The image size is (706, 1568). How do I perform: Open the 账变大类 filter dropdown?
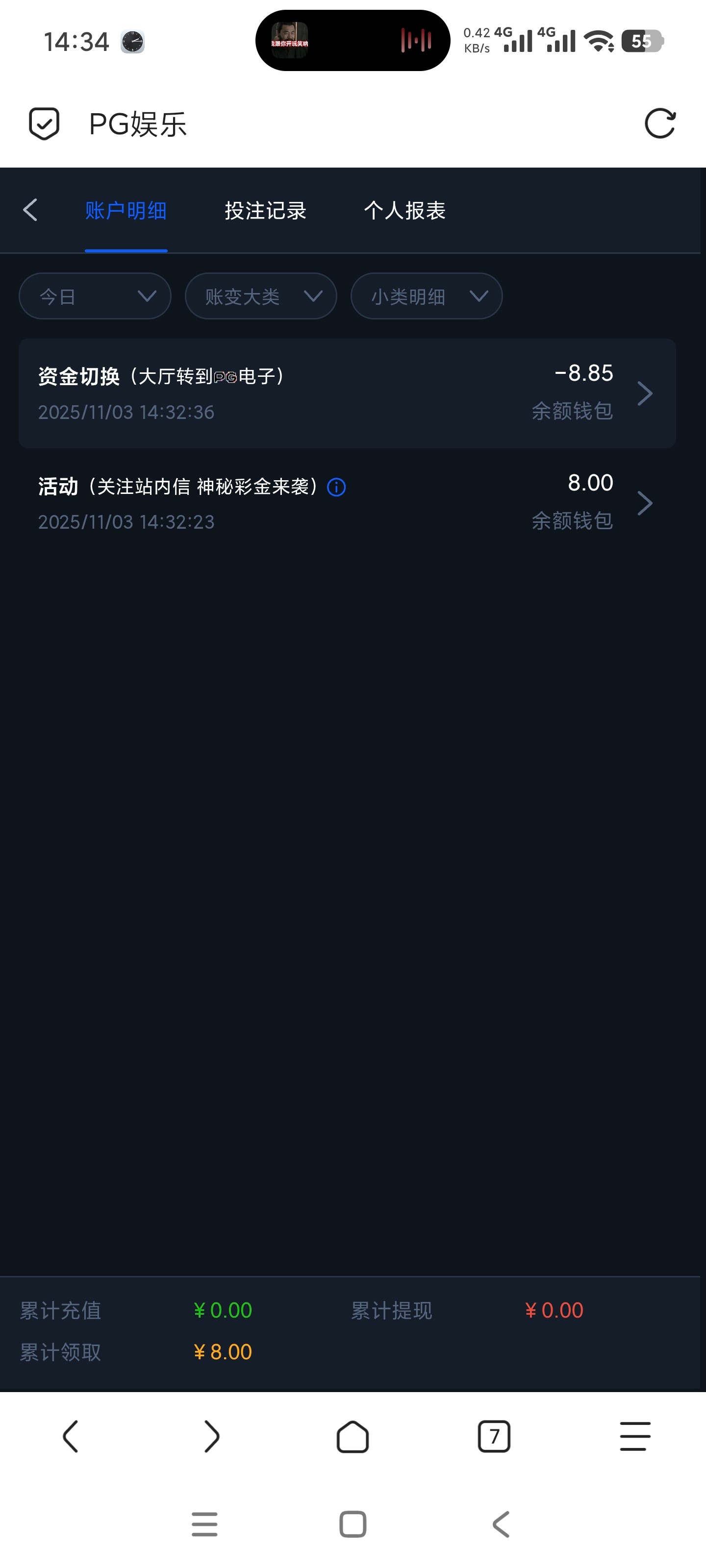click(261, 296)
